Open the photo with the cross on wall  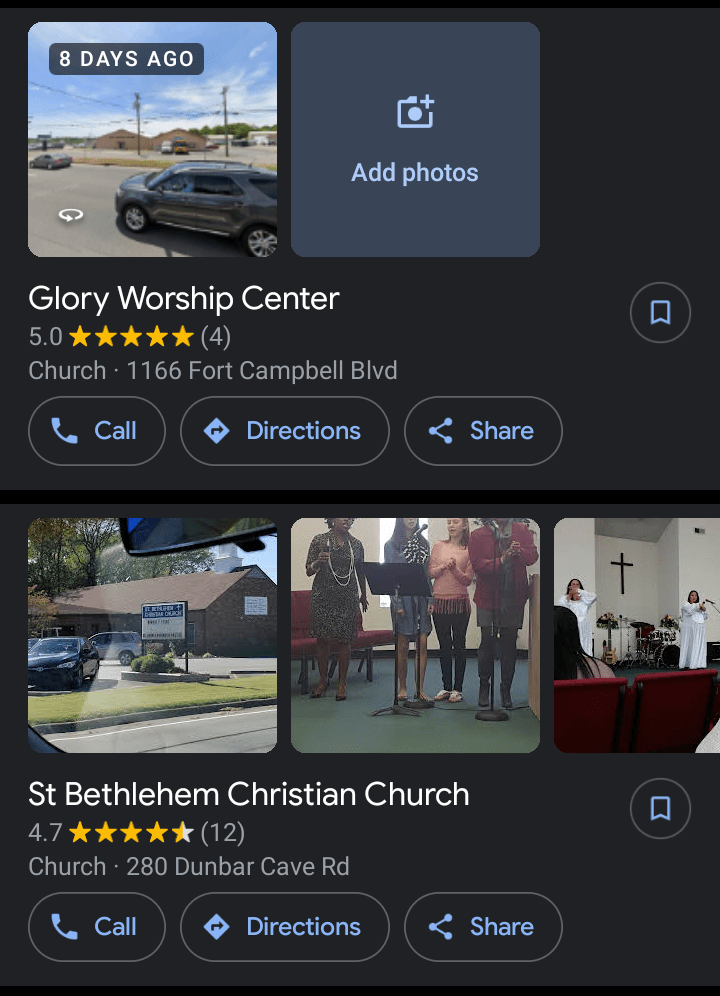[x=636, y=635]
